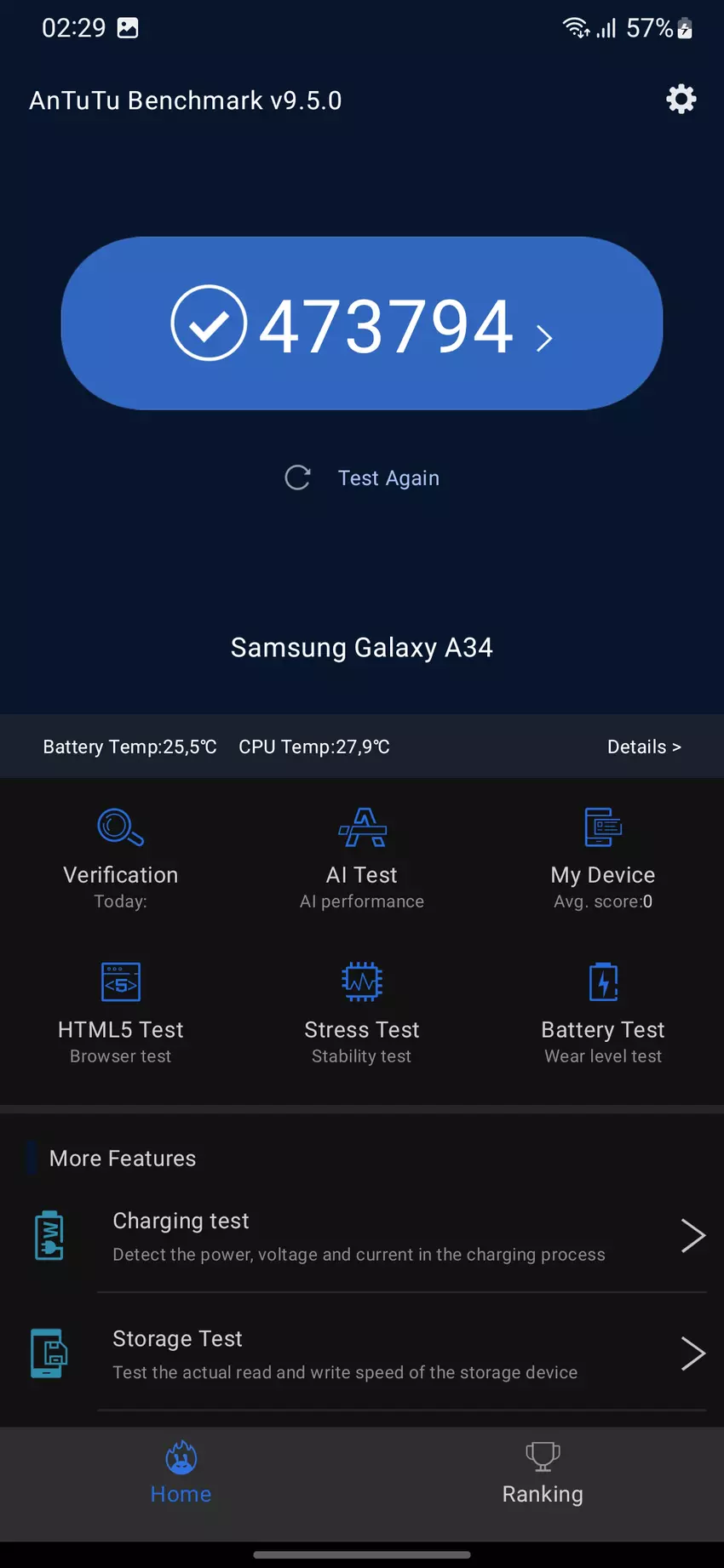Open the settings gear icon
Viewport: 724px width, 1568px height.
tap(681, 100)
